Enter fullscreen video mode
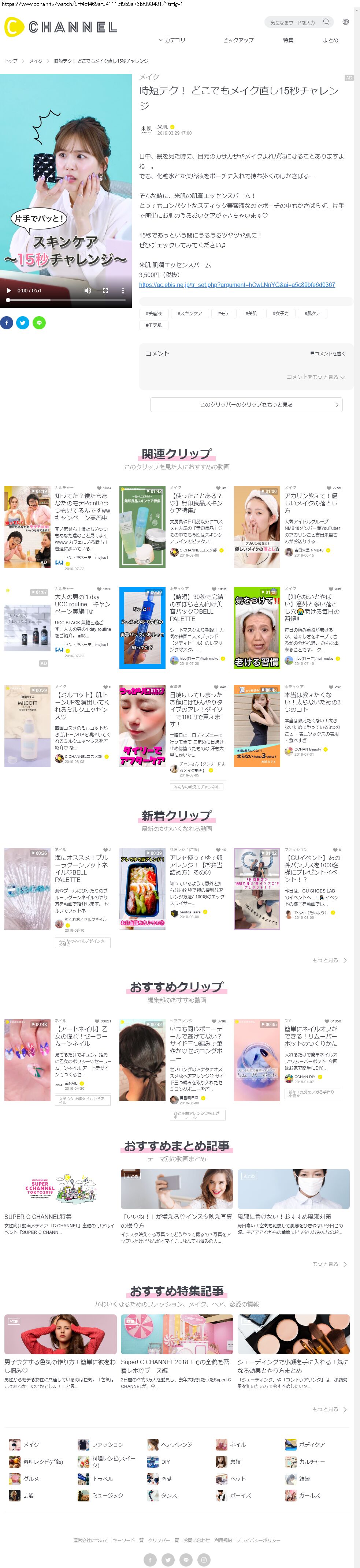This screenshot has width=360, height=1568. point(105,290)
